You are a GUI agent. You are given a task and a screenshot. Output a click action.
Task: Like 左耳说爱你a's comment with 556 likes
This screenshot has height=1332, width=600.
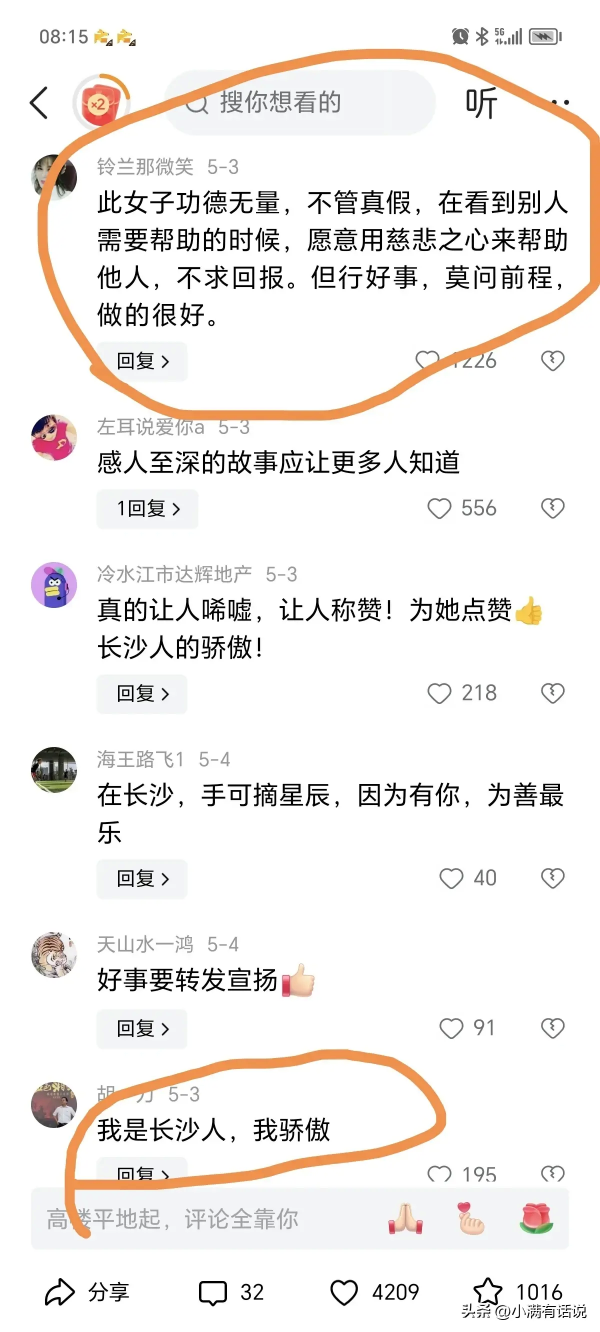click(x=440, y=509)
